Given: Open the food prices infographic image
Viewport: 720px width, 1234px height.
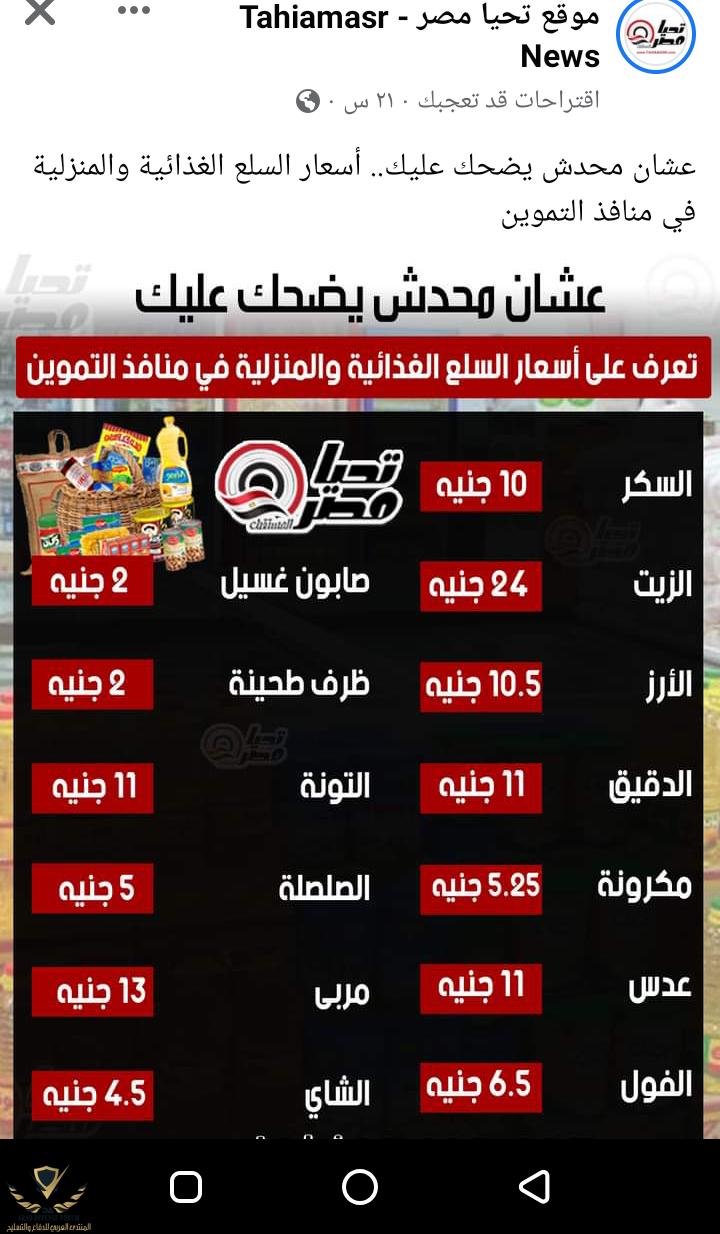Looking at the screenshot, I should tap(360, 700).
